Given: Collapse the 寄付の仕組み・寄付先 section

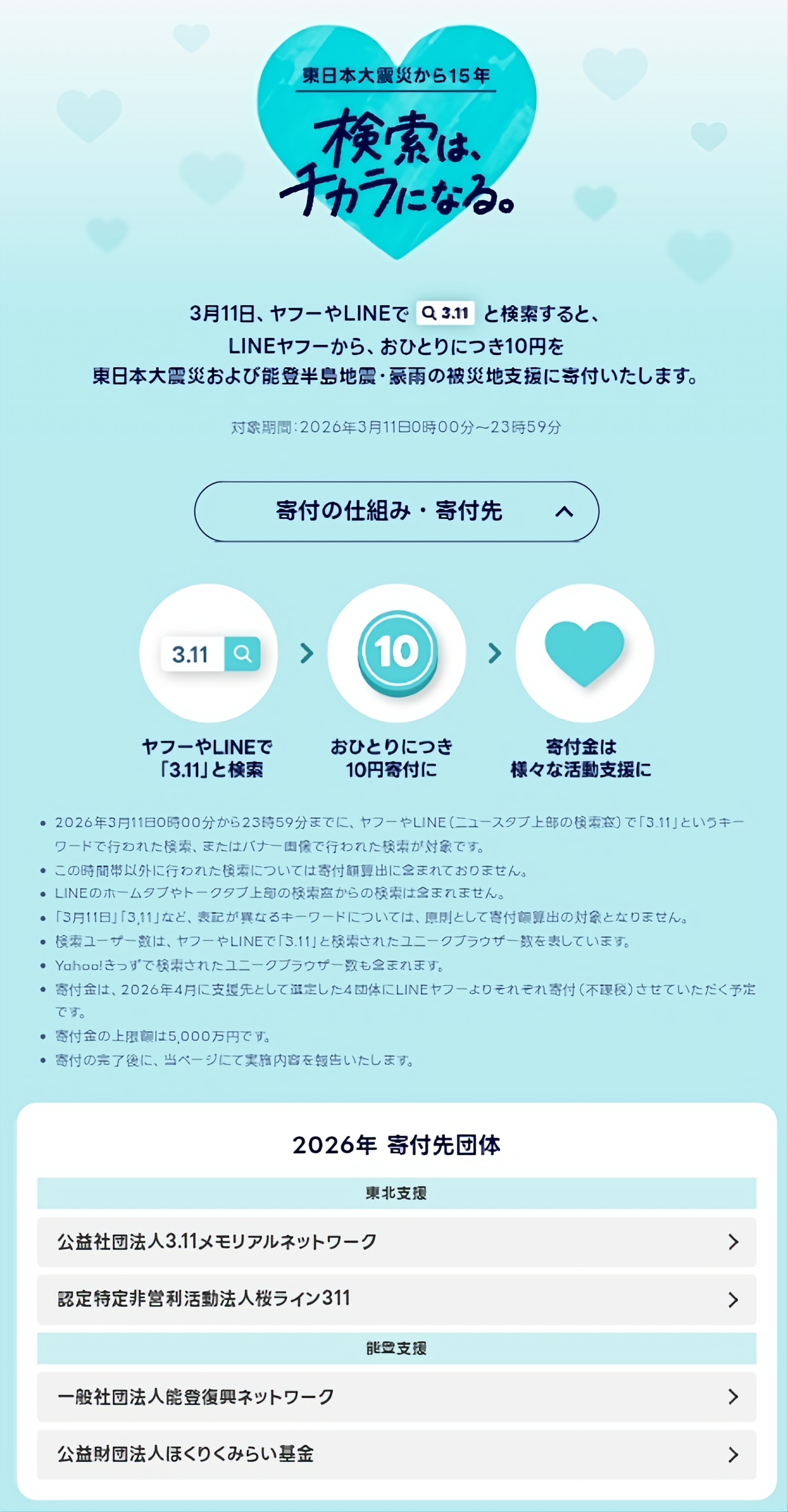Looking at the screenshot, I should [396, 511].
